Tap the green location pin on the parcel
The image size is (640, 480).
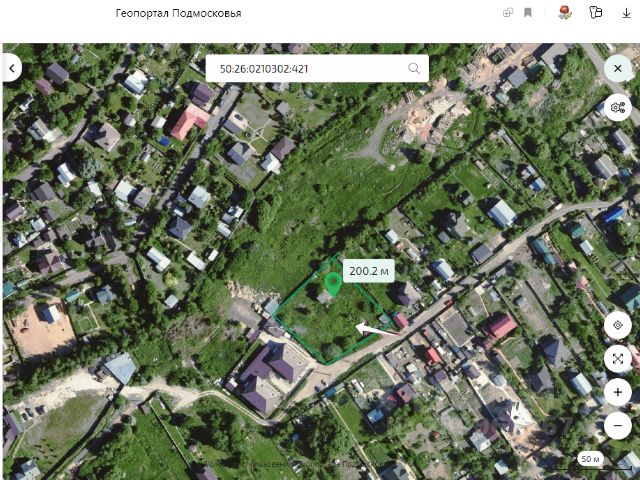[334, 282]
